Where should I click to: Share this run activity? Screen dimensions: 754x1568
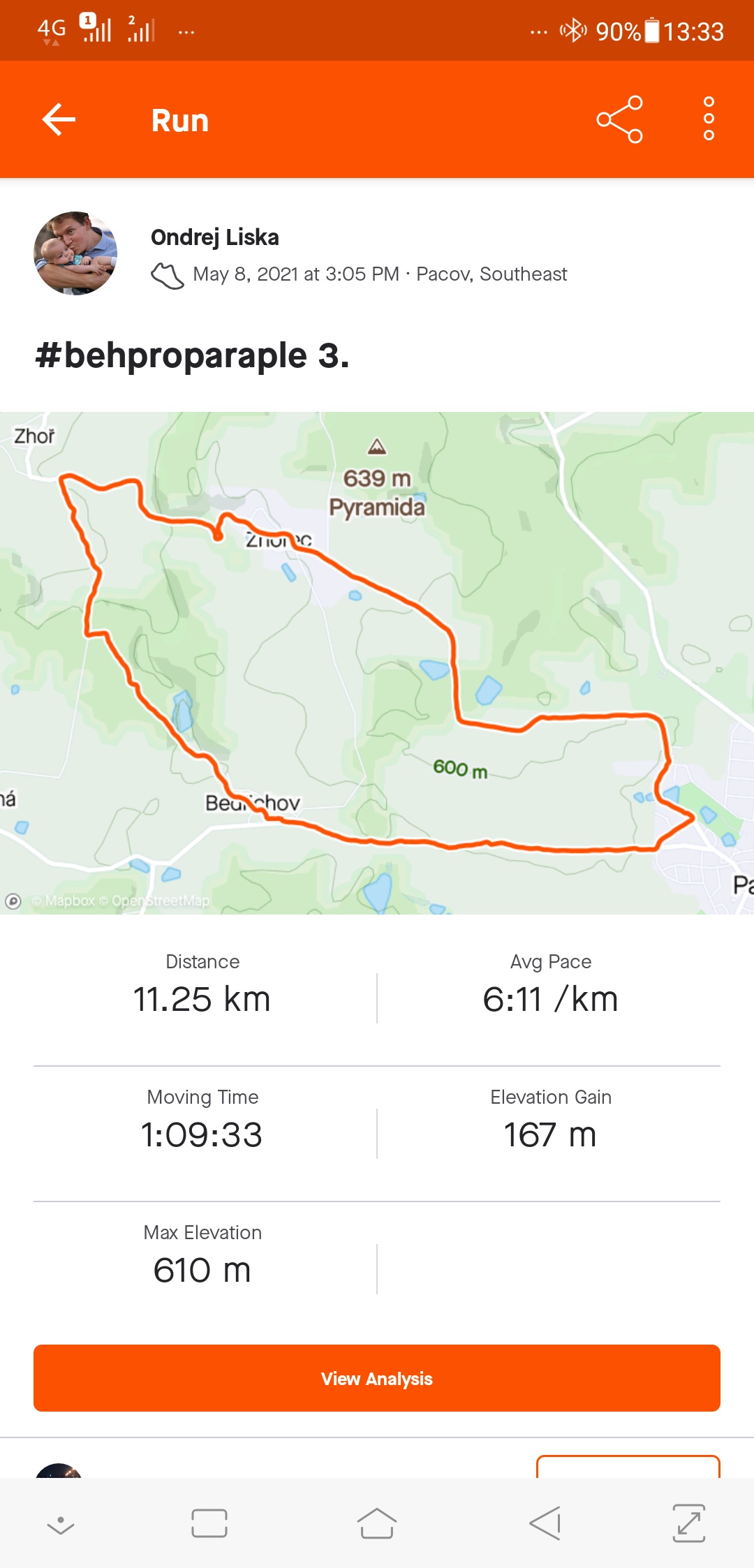pyautogui.click(x=619, y=120)
